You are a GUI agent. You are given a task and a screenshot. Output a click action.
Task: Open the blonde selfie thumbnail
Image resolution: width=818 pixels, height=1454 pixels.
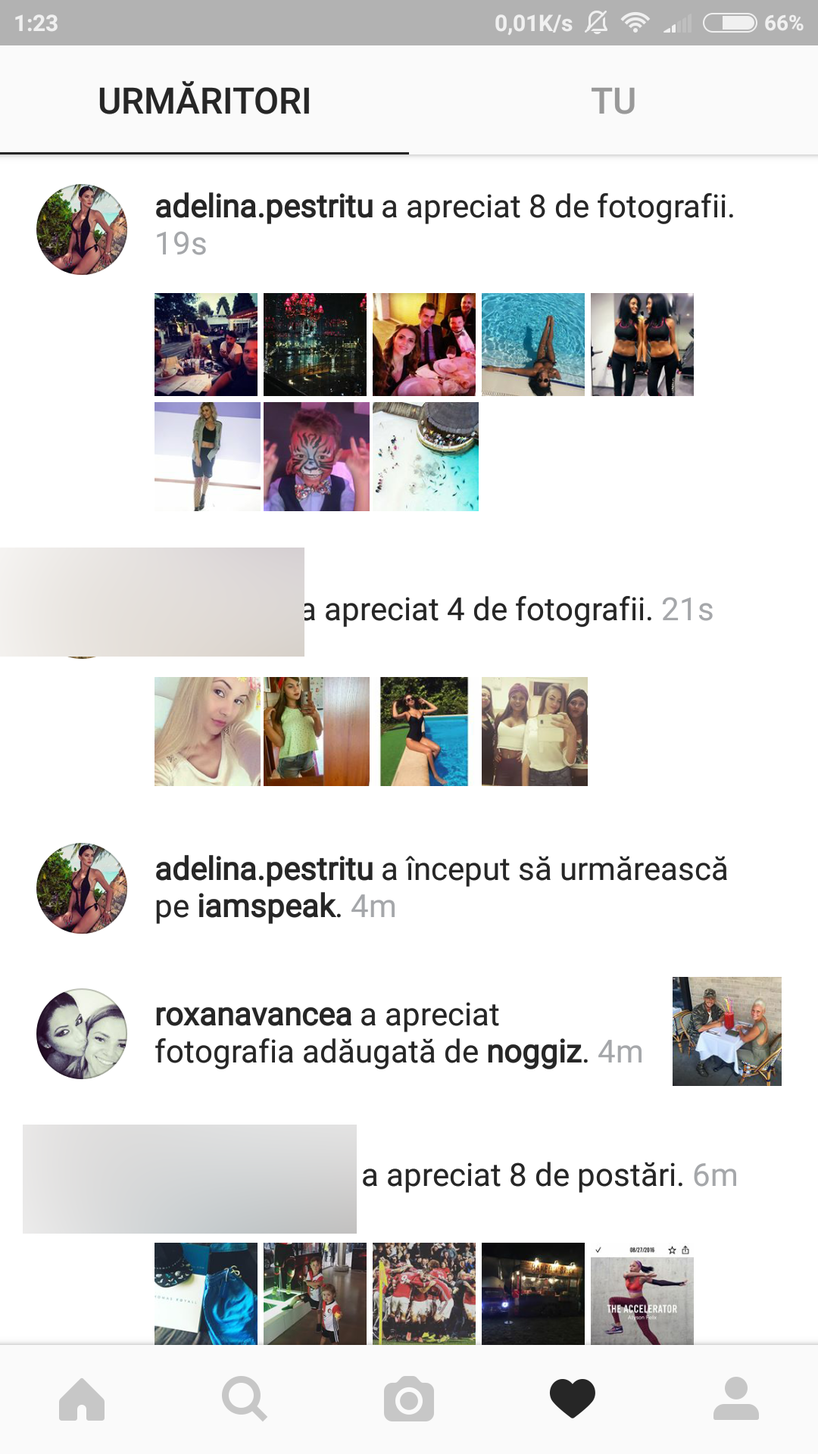click(207, 731)
